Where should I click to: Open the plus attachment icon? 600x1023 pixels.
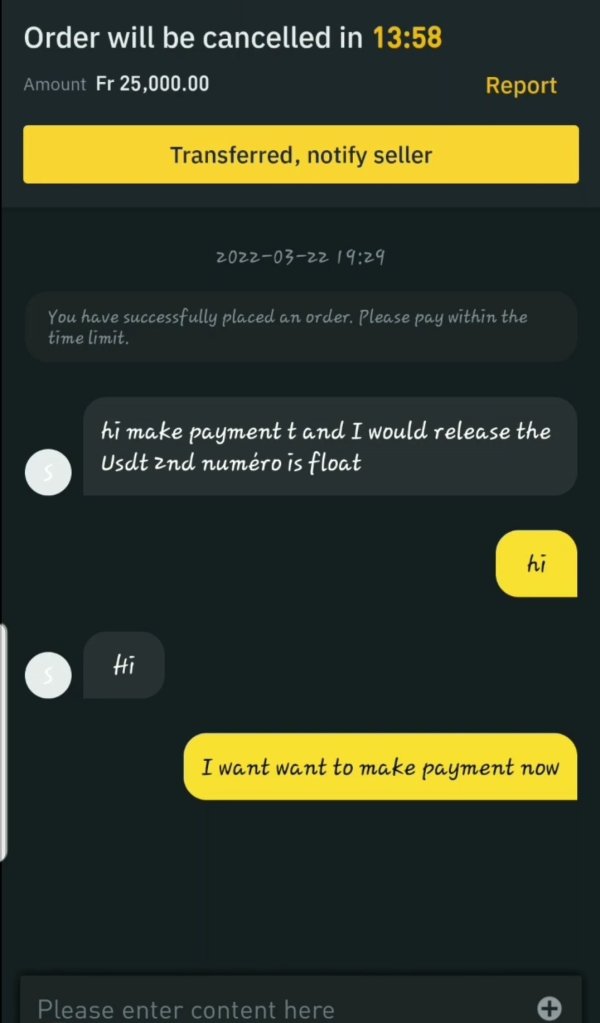coord(549,1008)
